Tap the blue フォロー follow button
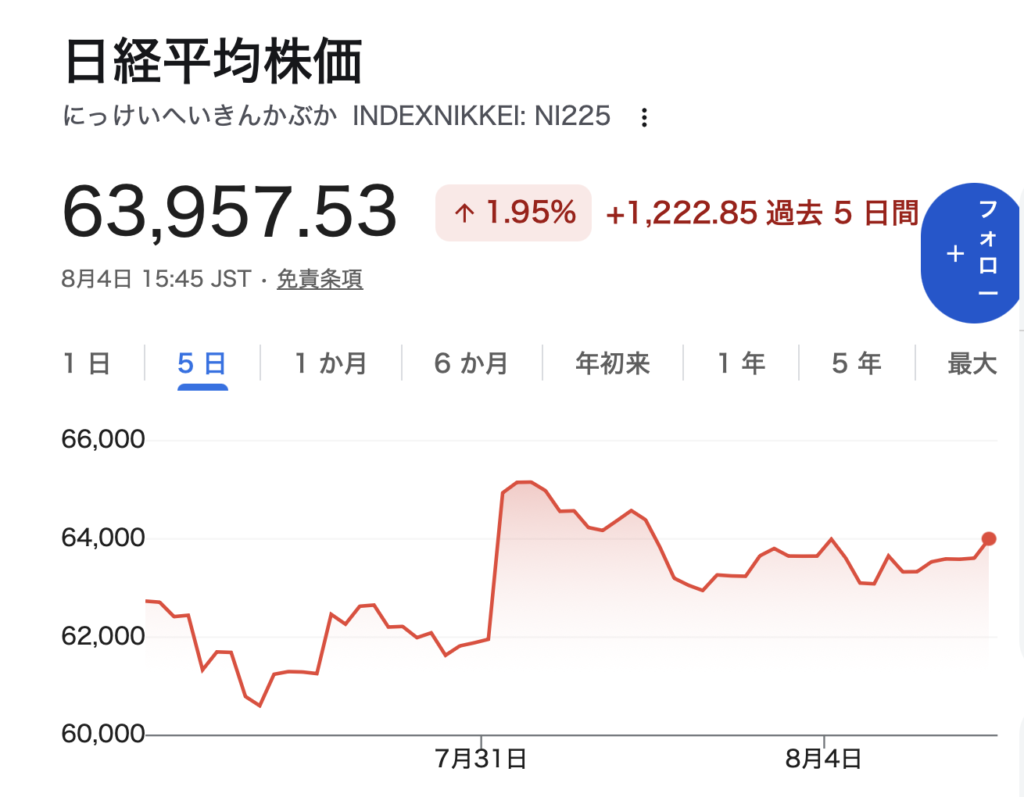The height and width of the screenshot is (797, 1024). (x=970, y=253)
